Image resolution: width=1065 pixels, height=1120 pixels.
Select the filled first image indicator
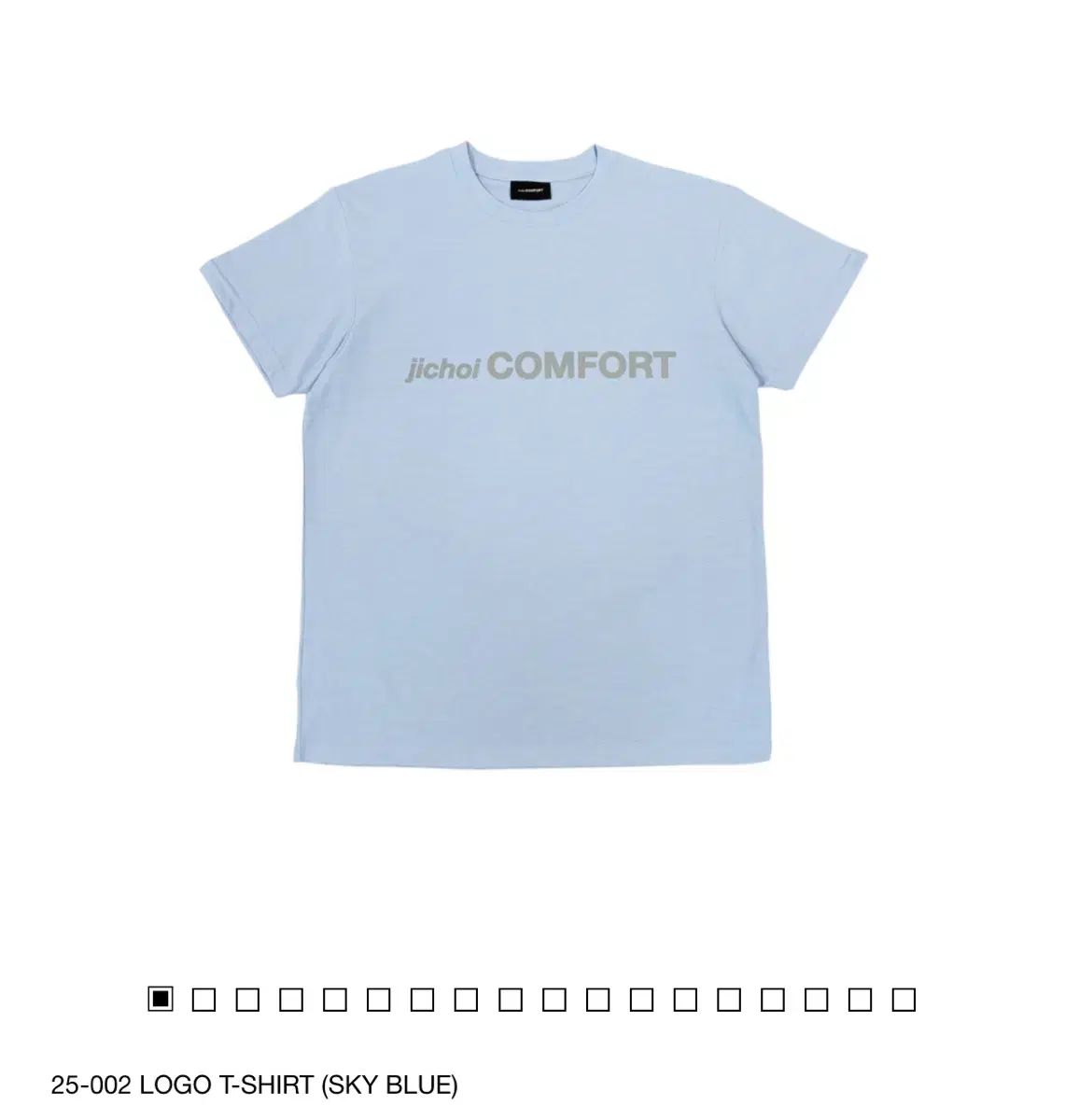click(x=161, y=999)
